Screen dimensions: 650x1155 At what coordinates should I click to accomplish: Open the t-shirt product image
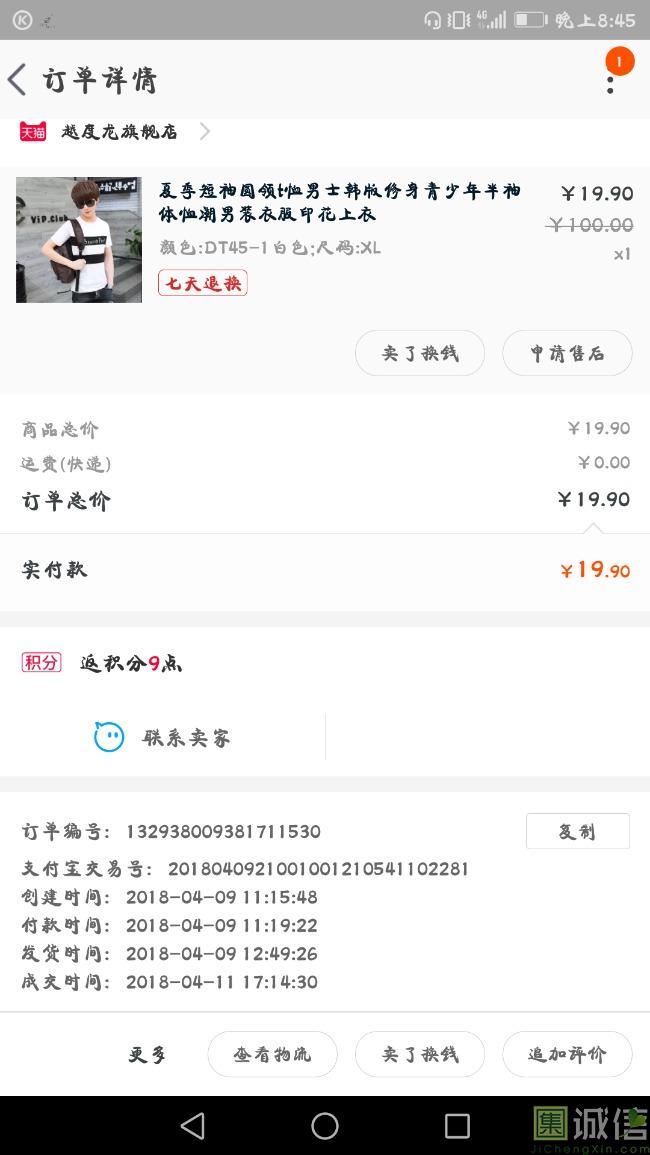[x=79, y=240]
